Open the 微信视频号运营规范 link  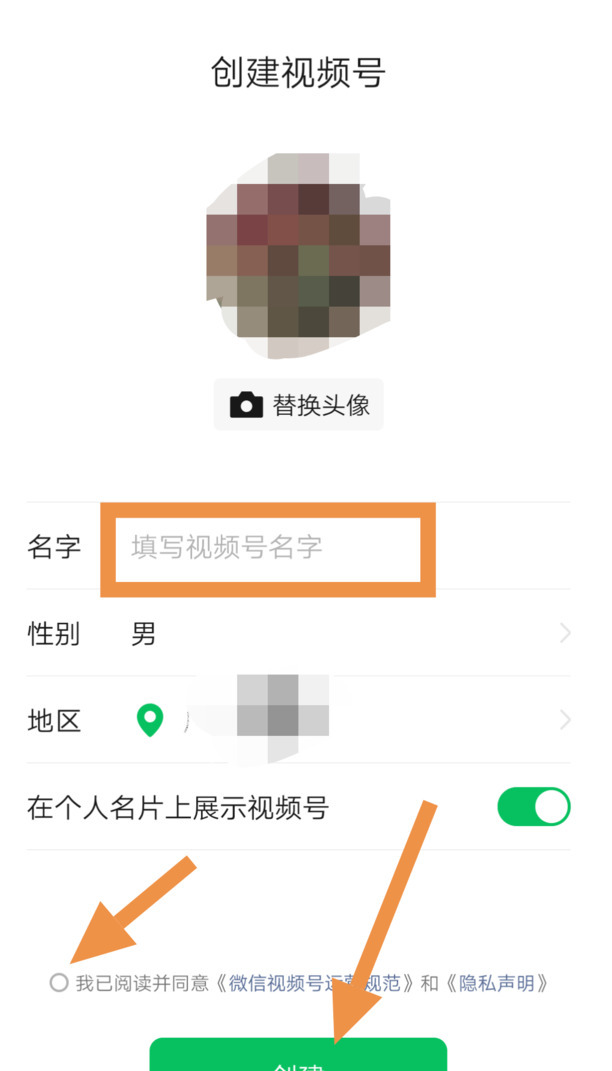[314, 983]
